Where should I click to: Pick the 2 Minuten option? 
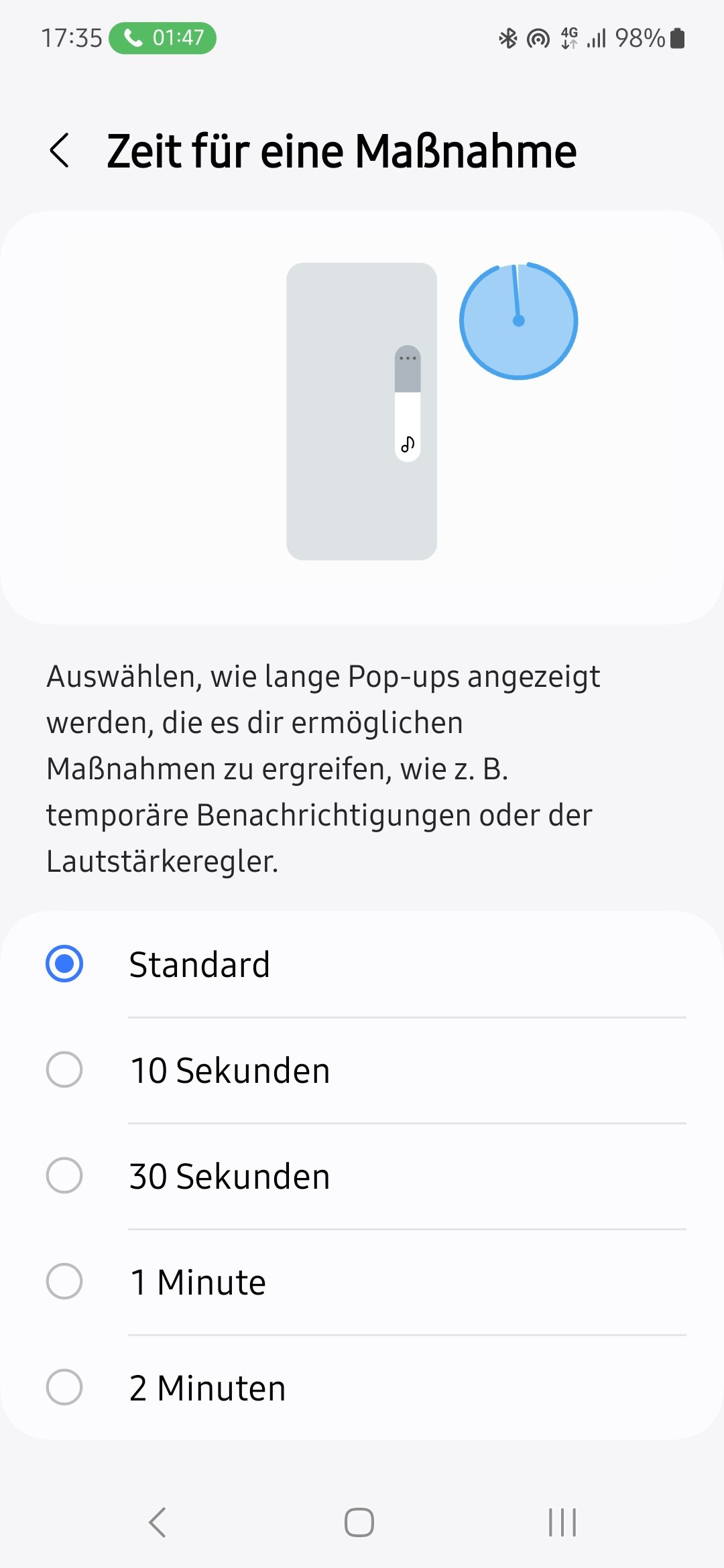point(64,1387)
